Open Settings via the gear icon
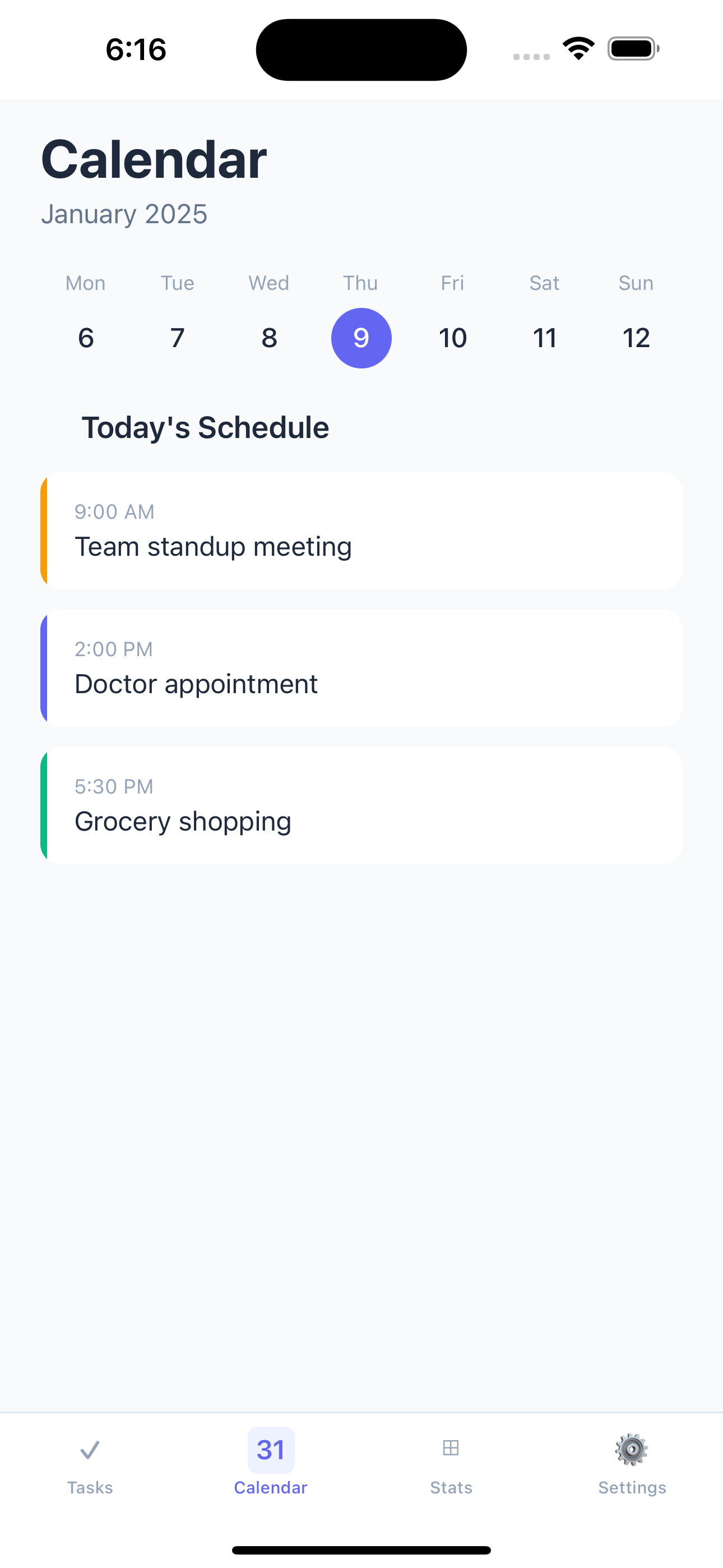 (632, 1449)
